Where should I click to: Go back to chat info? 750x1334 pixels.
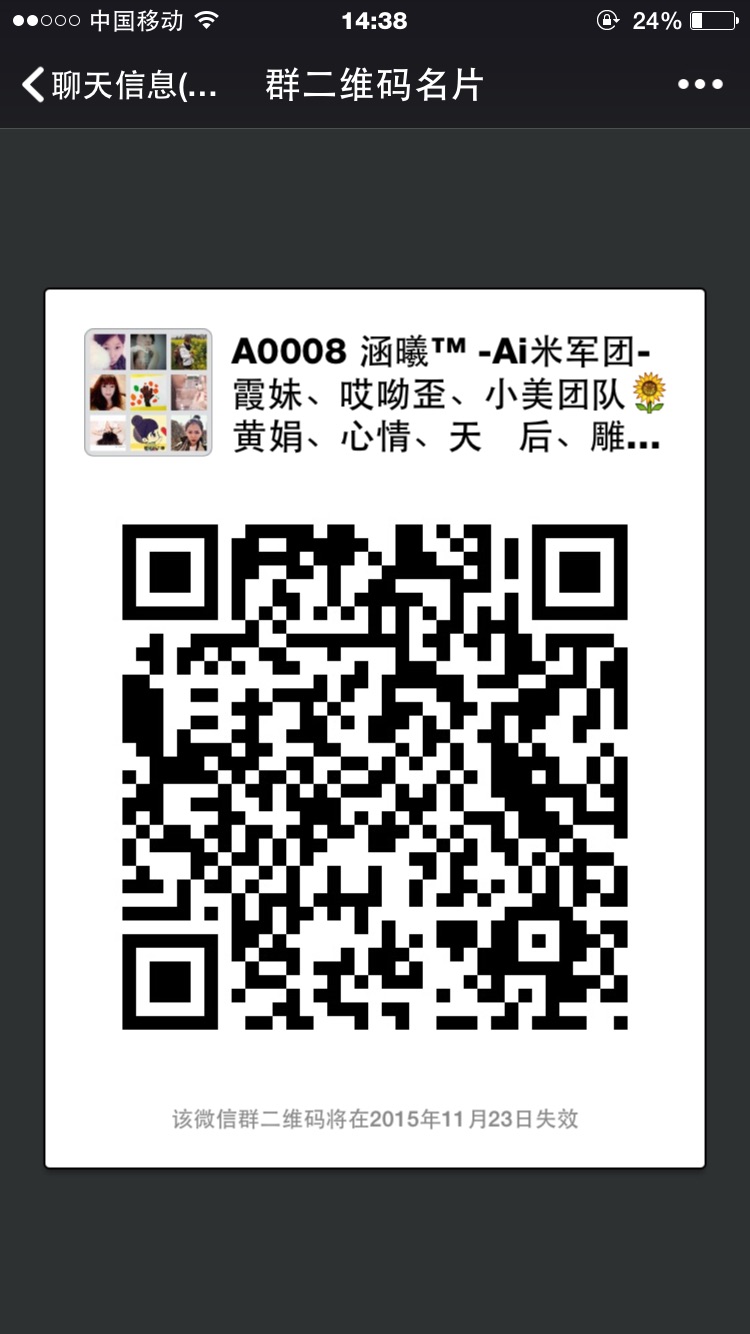[118, 85]
